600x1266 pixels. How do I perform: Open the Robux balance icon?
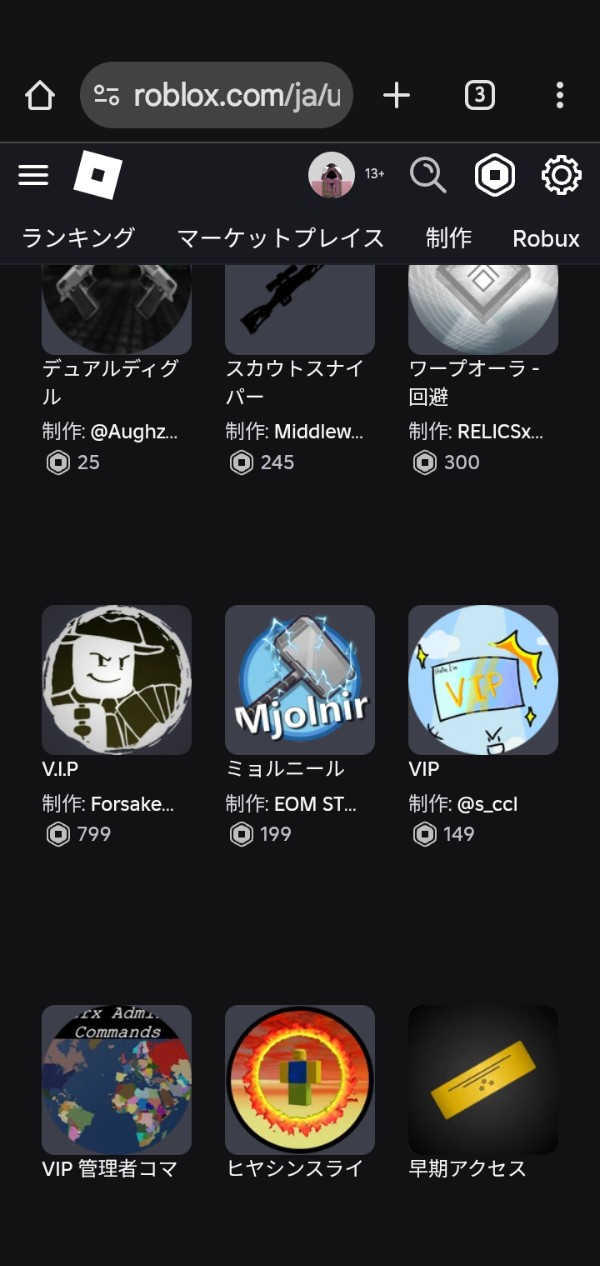(x=495, y=176)
